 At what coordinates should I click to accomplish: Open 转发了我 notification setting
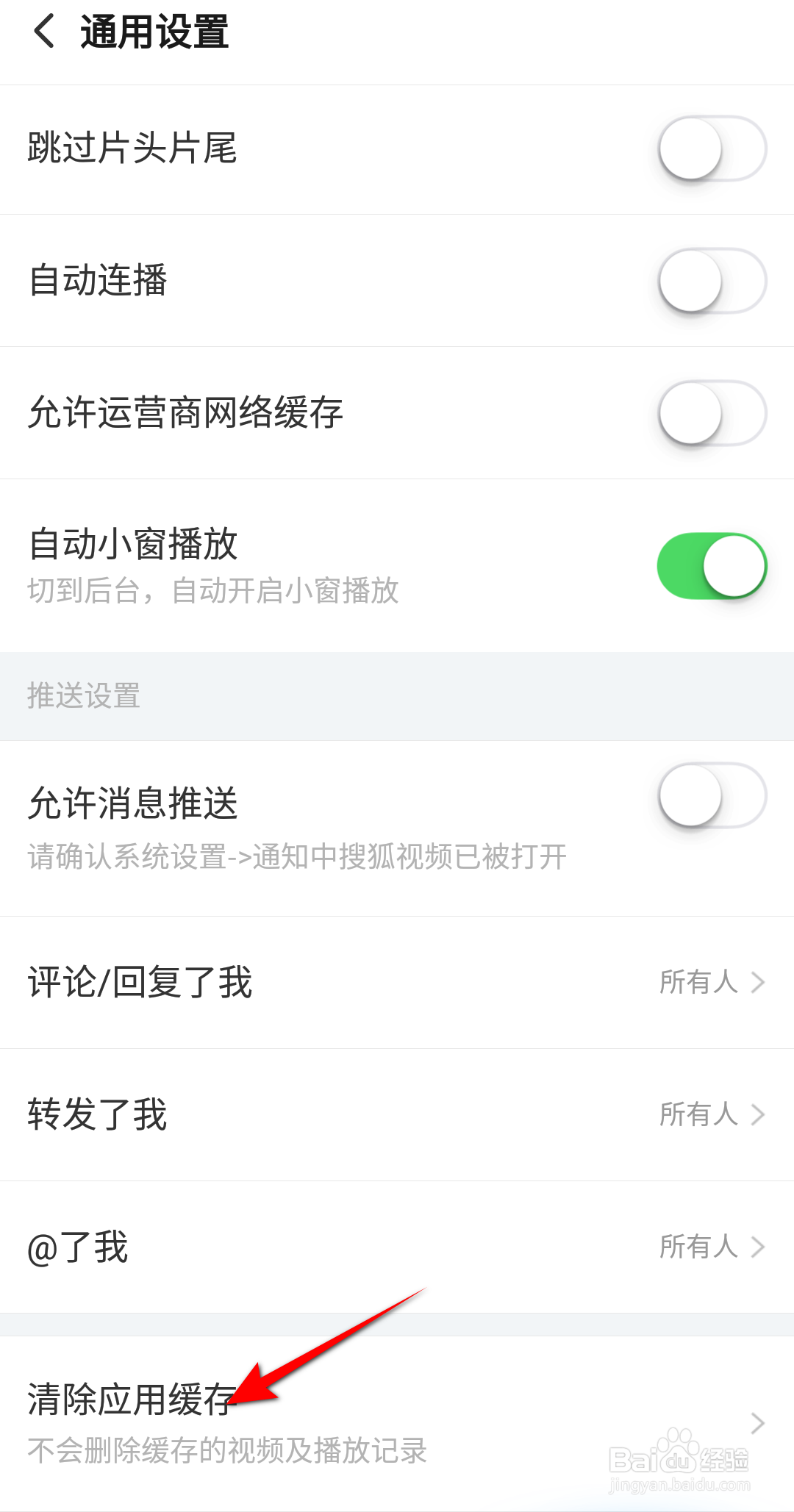click(397, 1115)
